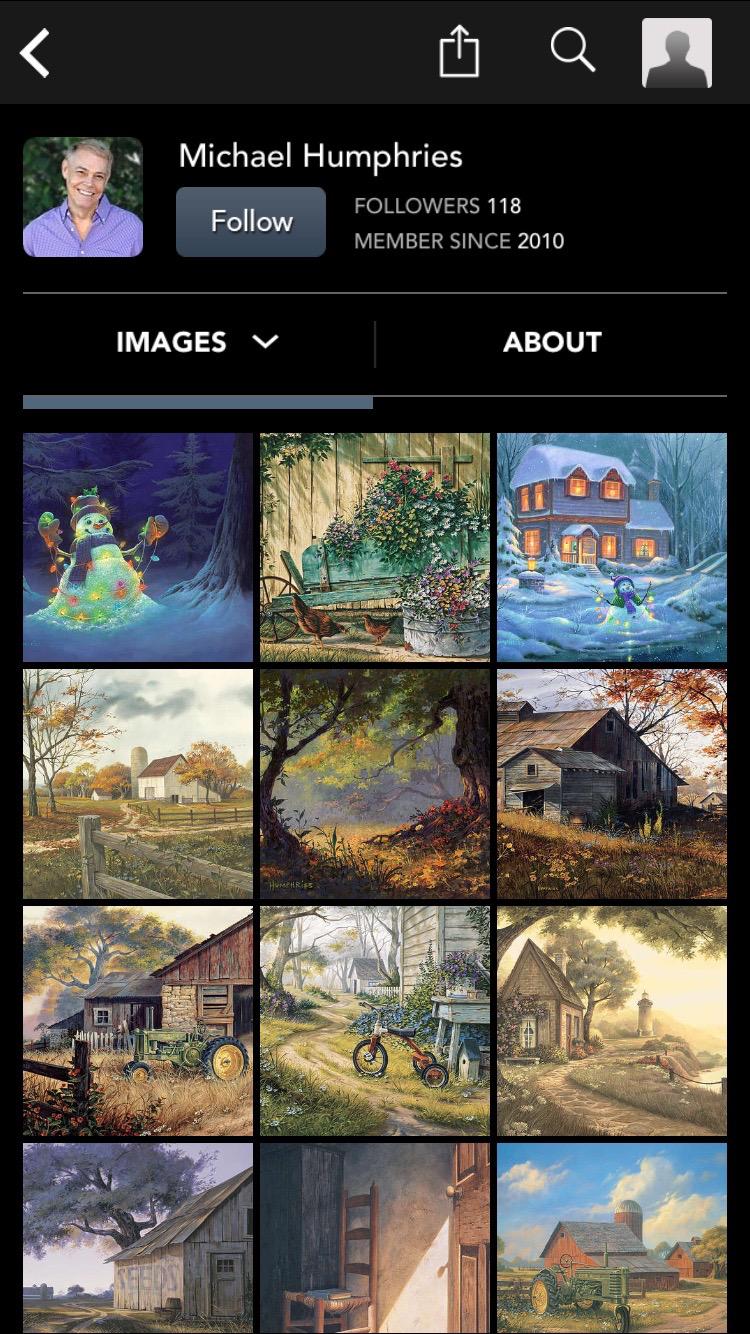Image resolution: width=750 pixels, height=1334 pixels.
Task: View the snowy house at night painting
Action: pyautogui.click(x=611, y=546)
